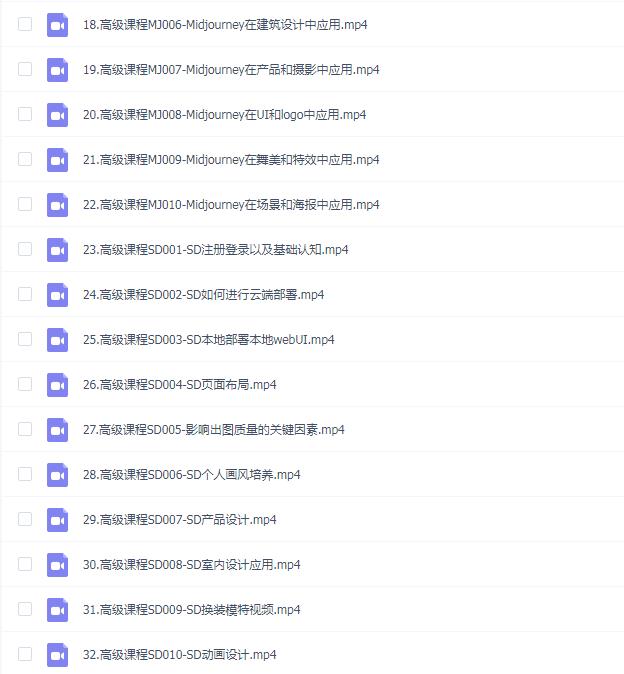Open 22.高级课程MJ010 场景和海报 video
The width and height of the screenshot is (624, 674).
point(231,205)
